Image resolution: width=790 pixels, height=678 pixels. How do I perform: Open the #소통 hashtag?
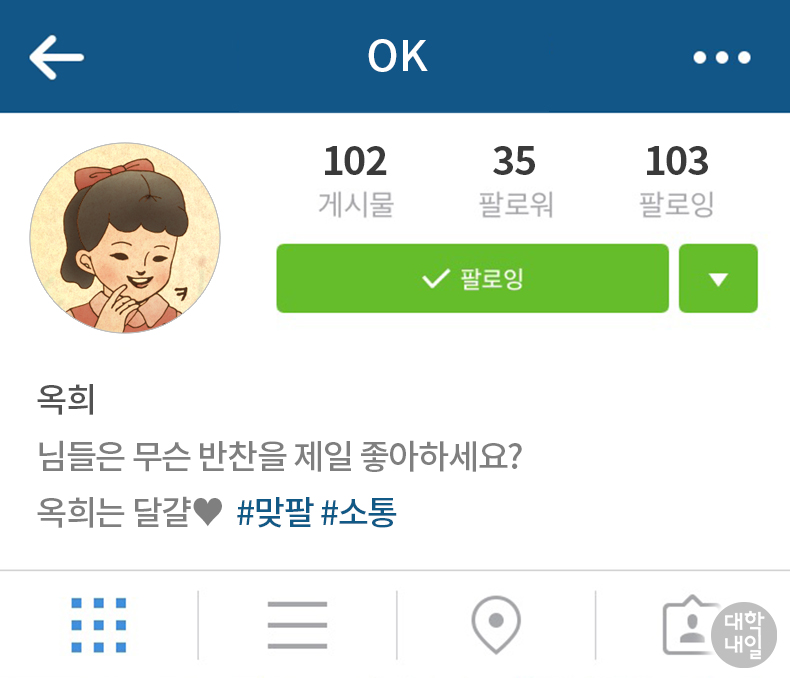point(358,513)
